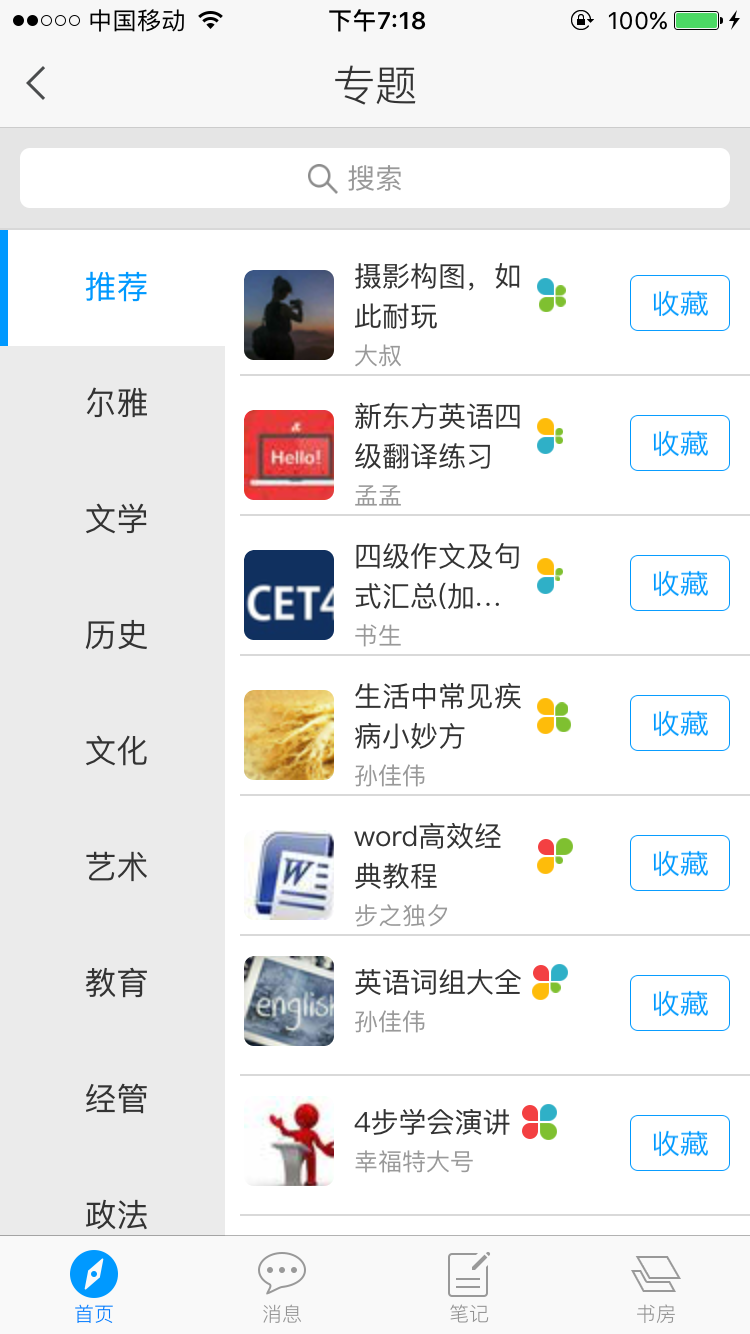The width and height of the screenshot is (750, 1334).
Task: Go back using the top-left arrow
Action: point(37,83)
